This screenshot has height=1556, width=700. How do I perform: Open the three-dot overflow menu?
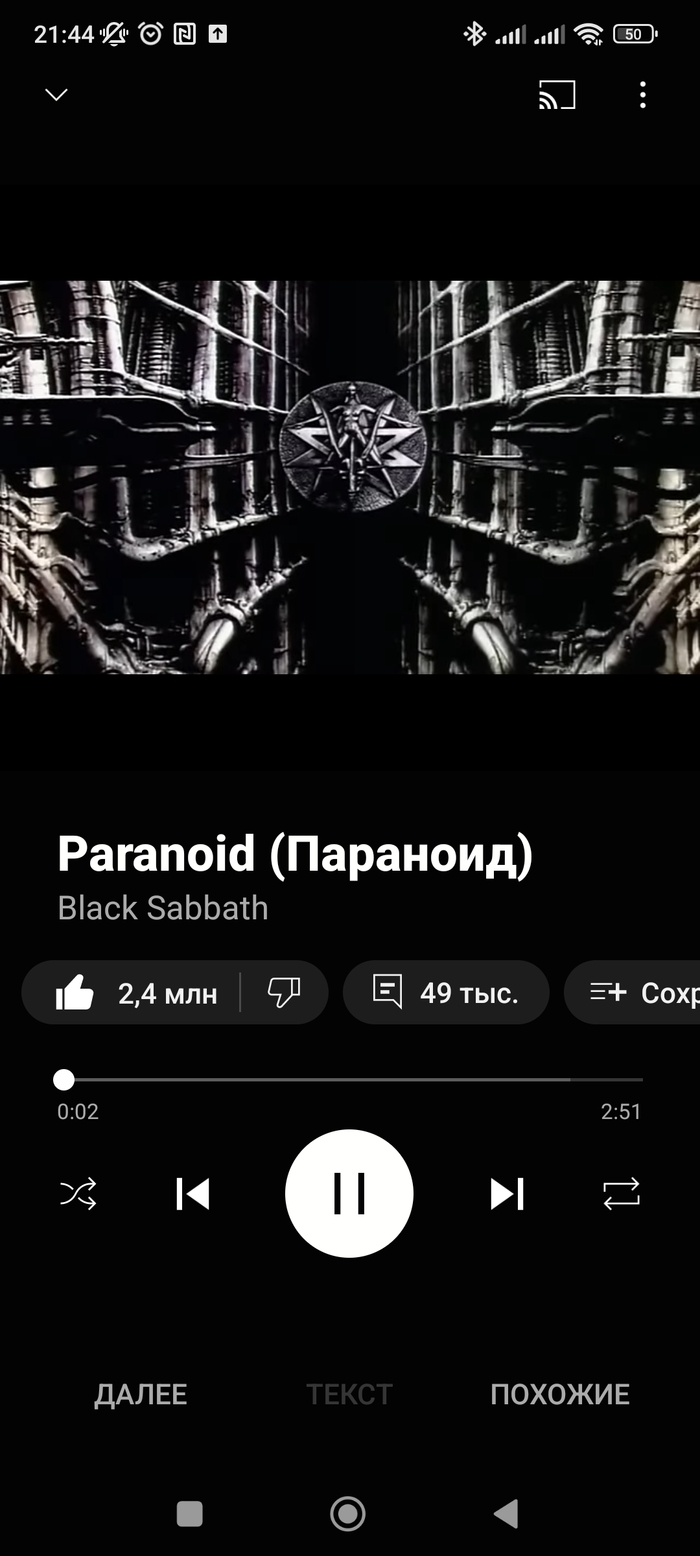tap(642, 95)
